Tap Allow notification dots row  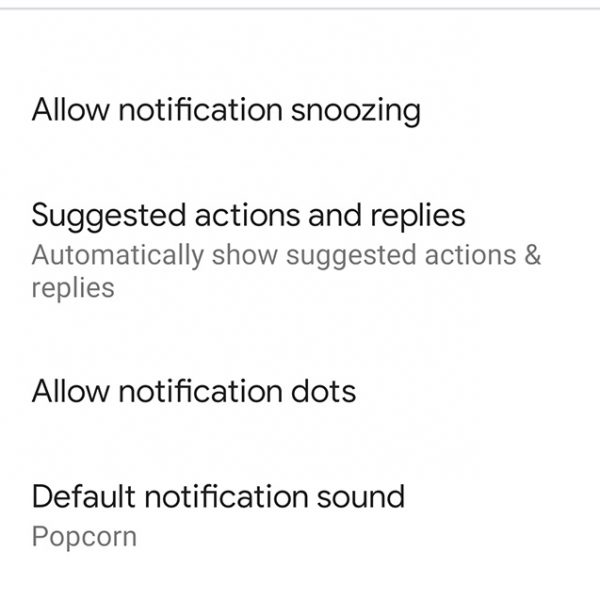click(194, 390)
